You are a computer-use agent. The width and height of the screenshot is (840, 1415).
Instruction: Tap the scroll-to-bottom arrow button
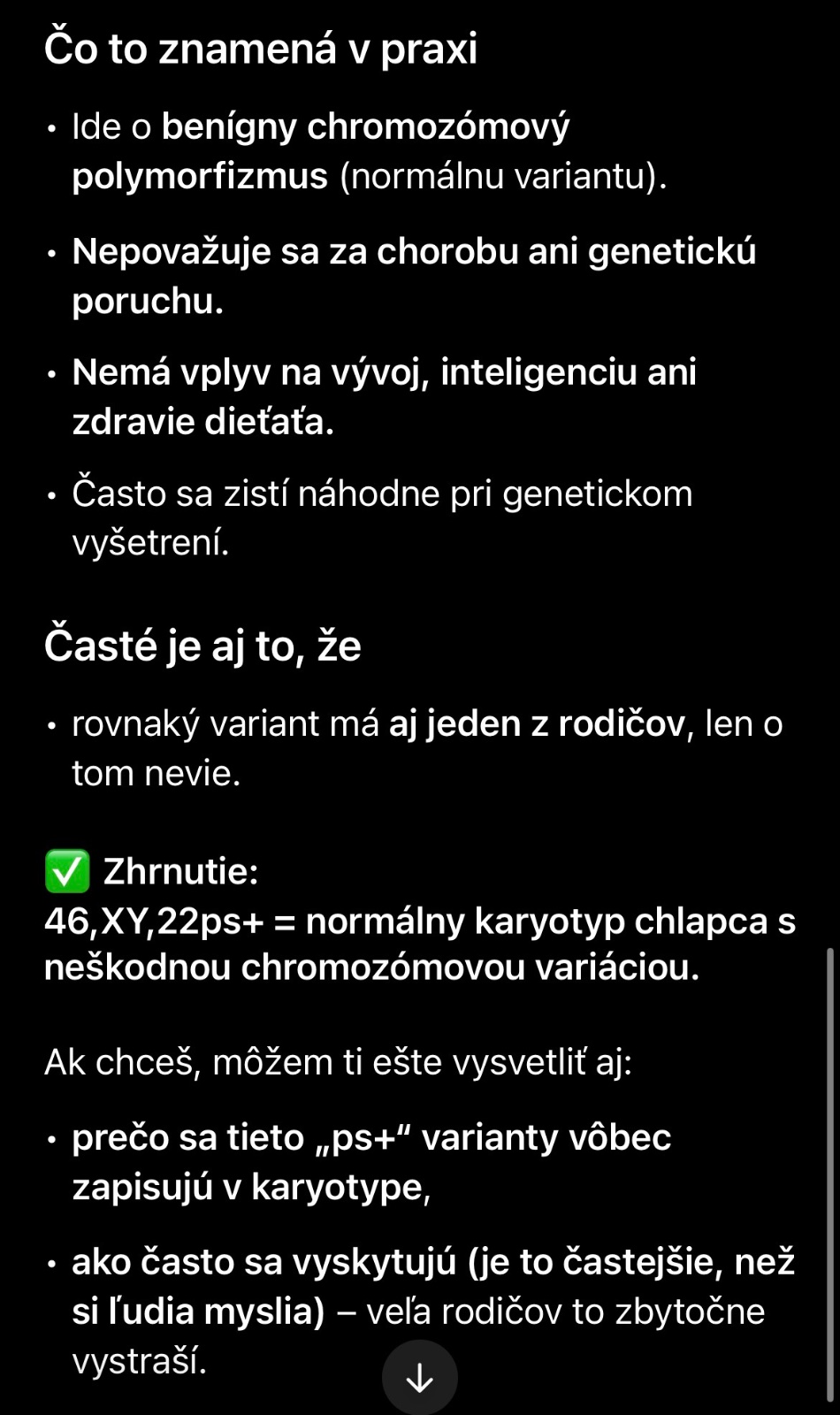(x=419, y=1378)
